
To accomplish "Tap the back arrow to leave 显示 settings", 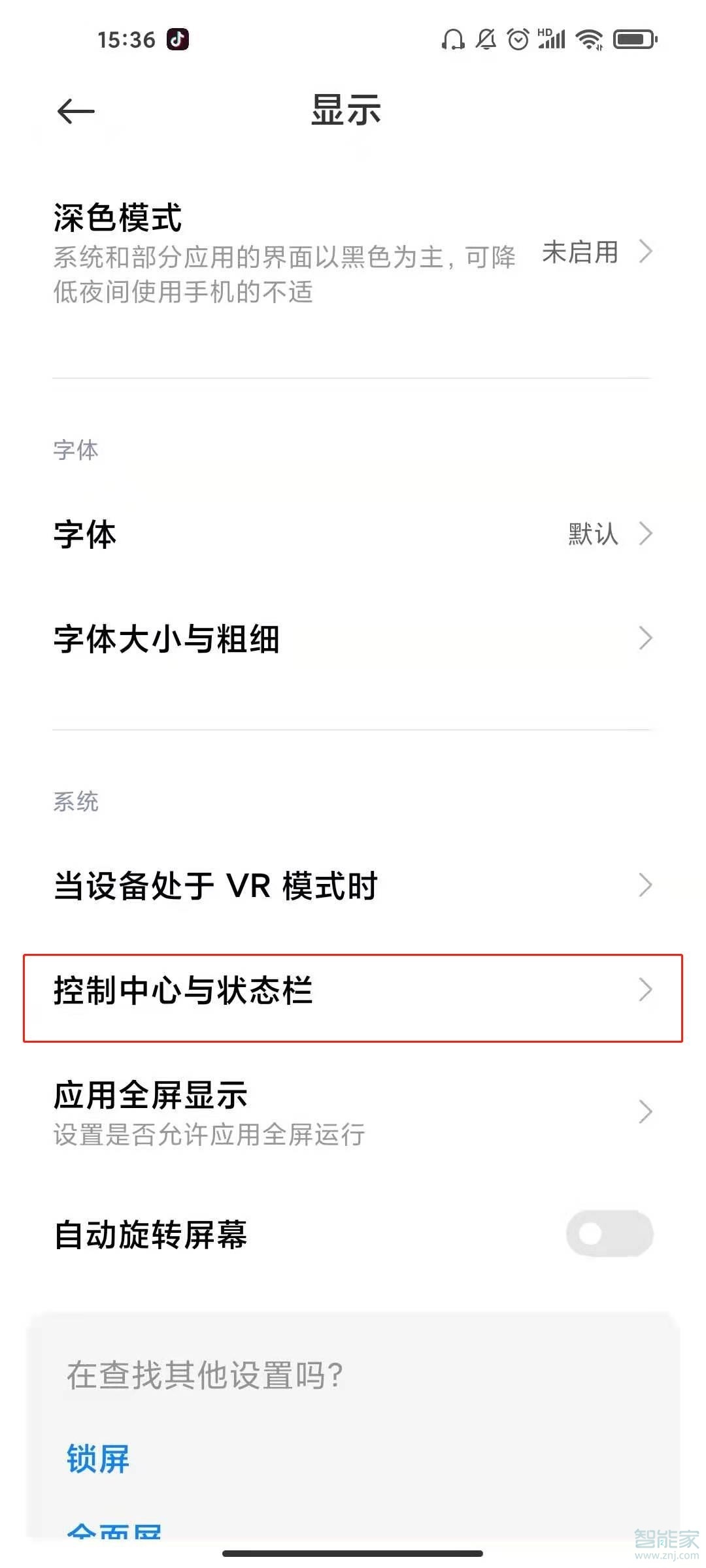I will click(74, 111).
